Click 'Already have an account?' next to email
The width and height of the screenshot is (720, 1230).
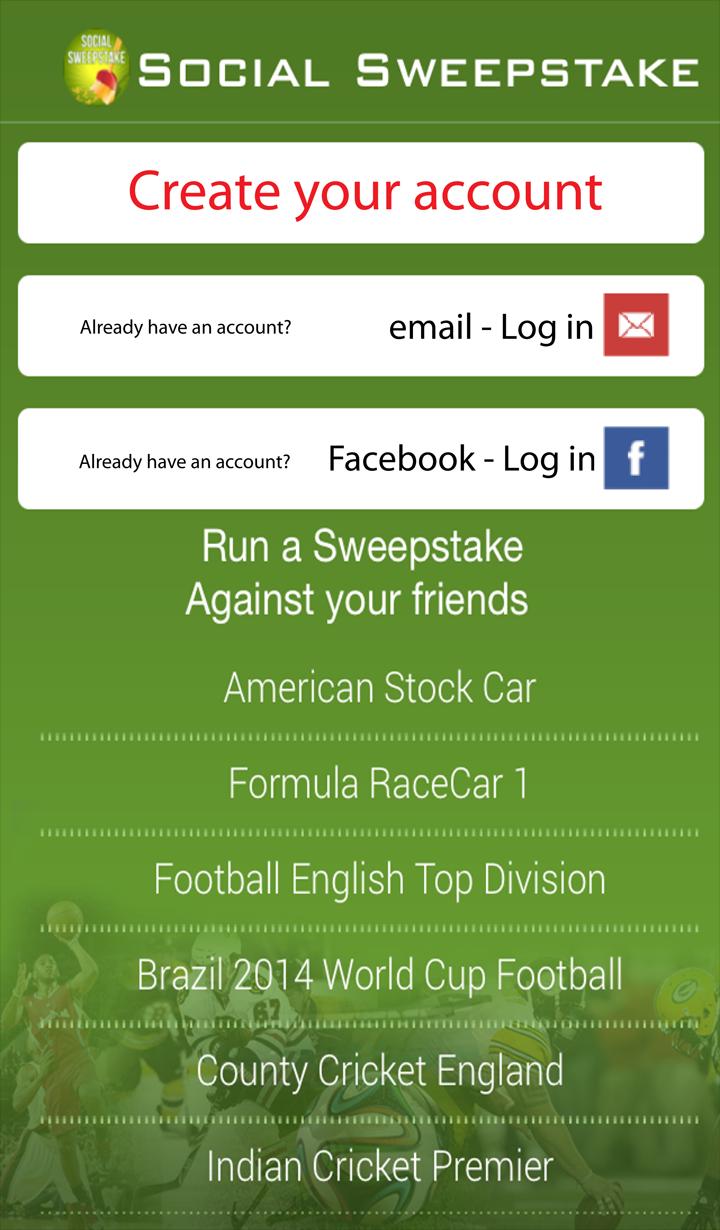pyautogui.click(x=186, y=326)
